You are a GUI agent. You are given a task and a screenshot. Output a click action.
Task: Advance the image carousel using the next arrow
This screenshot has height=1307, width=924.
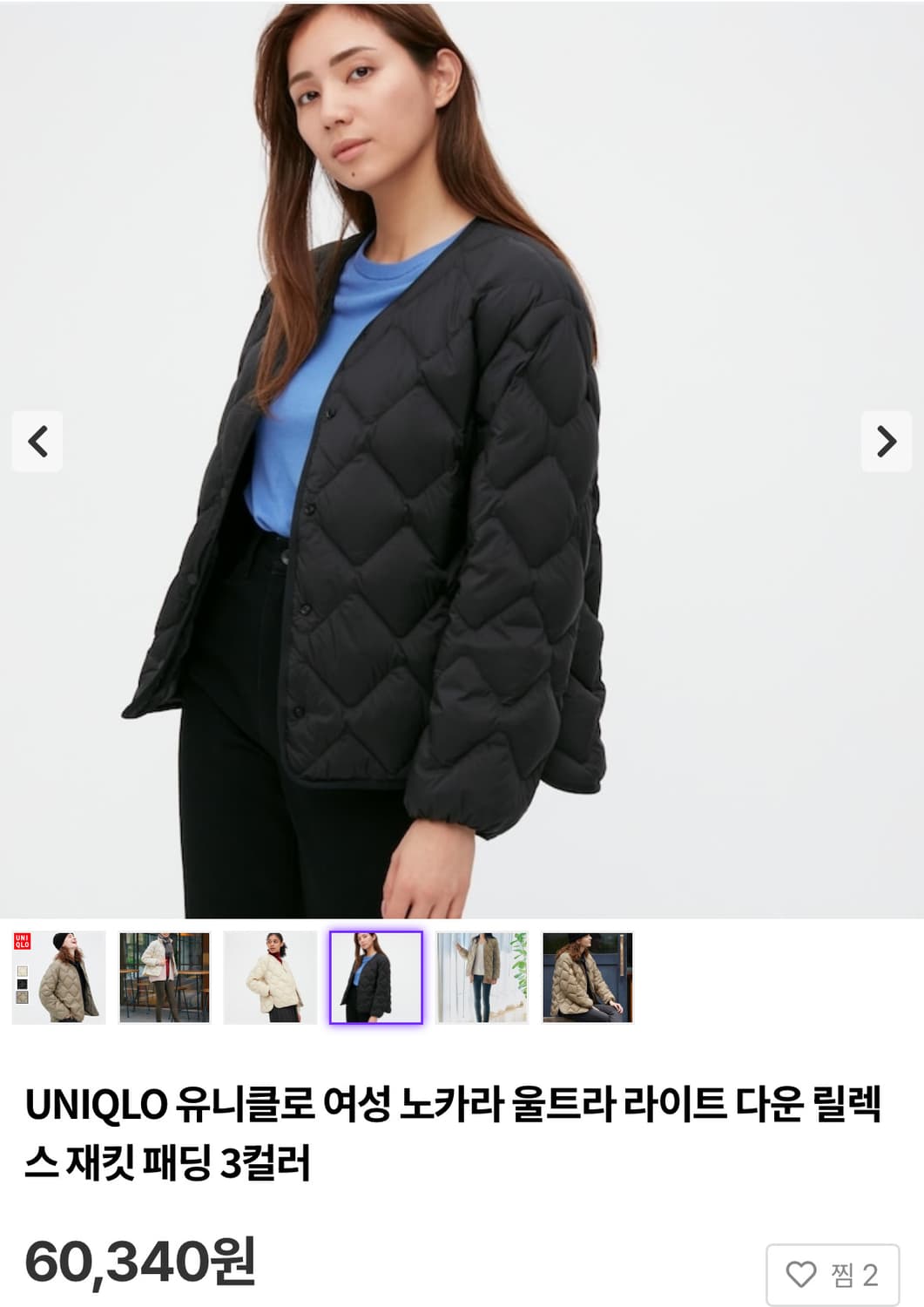[886, 443]
